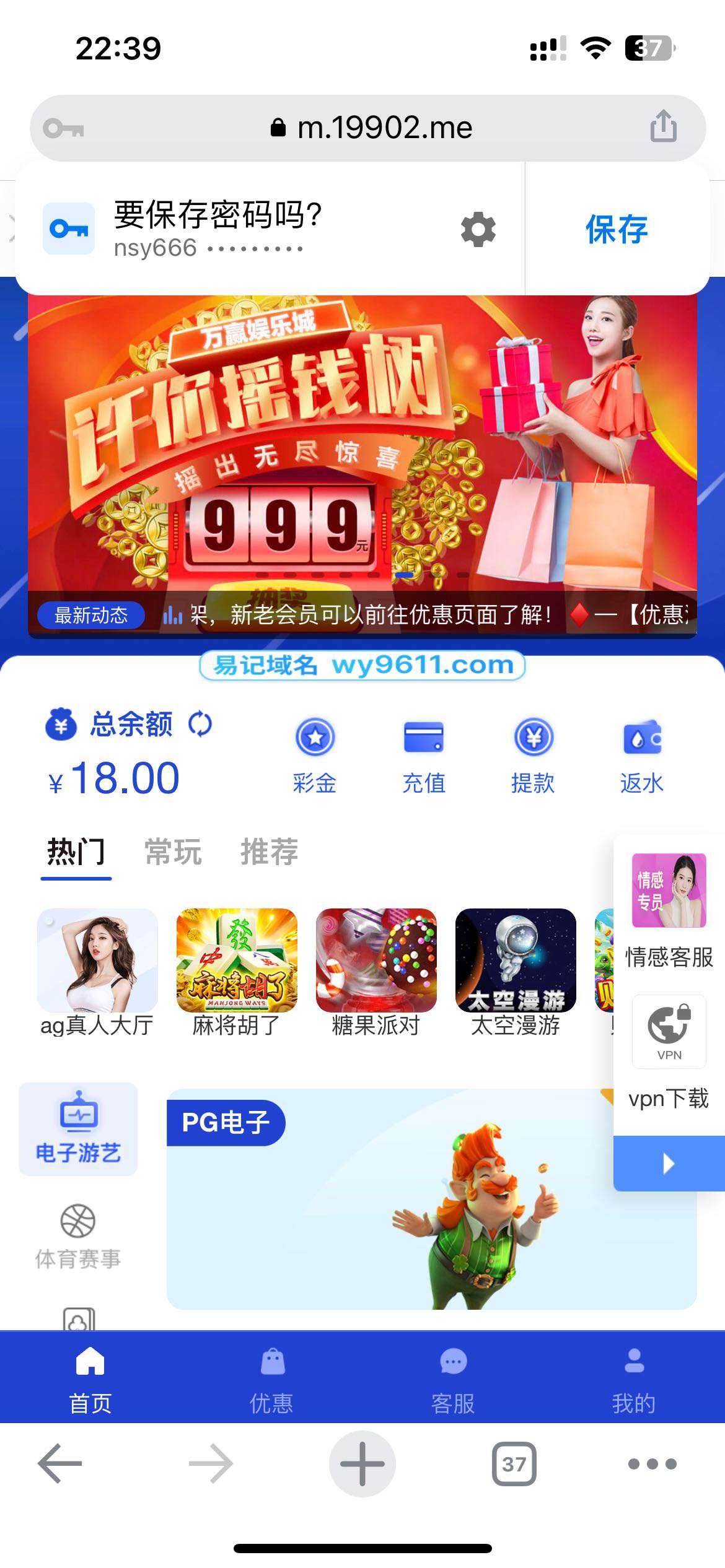
Task: Open browser tab switcher showing 37
Action: coord(514,1464)
